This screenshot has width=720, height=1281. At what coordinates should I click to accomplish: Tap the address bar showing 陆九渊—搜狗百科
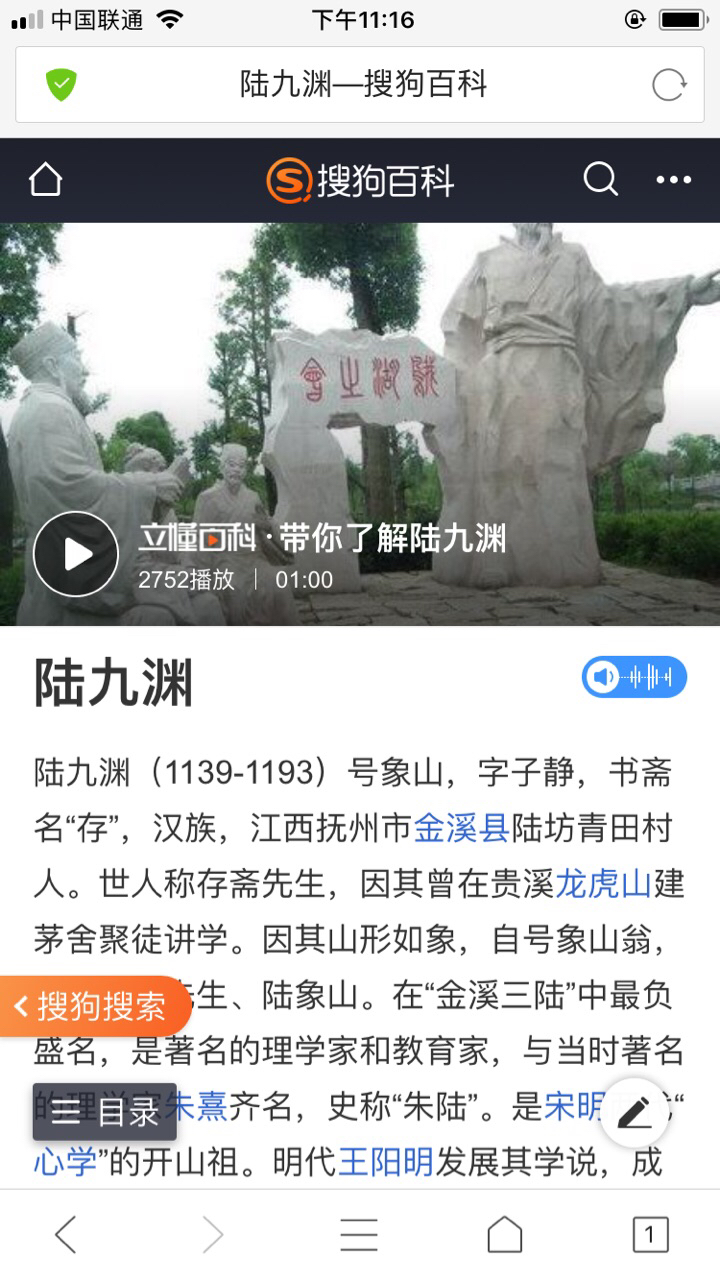click(x=362, y=85)
